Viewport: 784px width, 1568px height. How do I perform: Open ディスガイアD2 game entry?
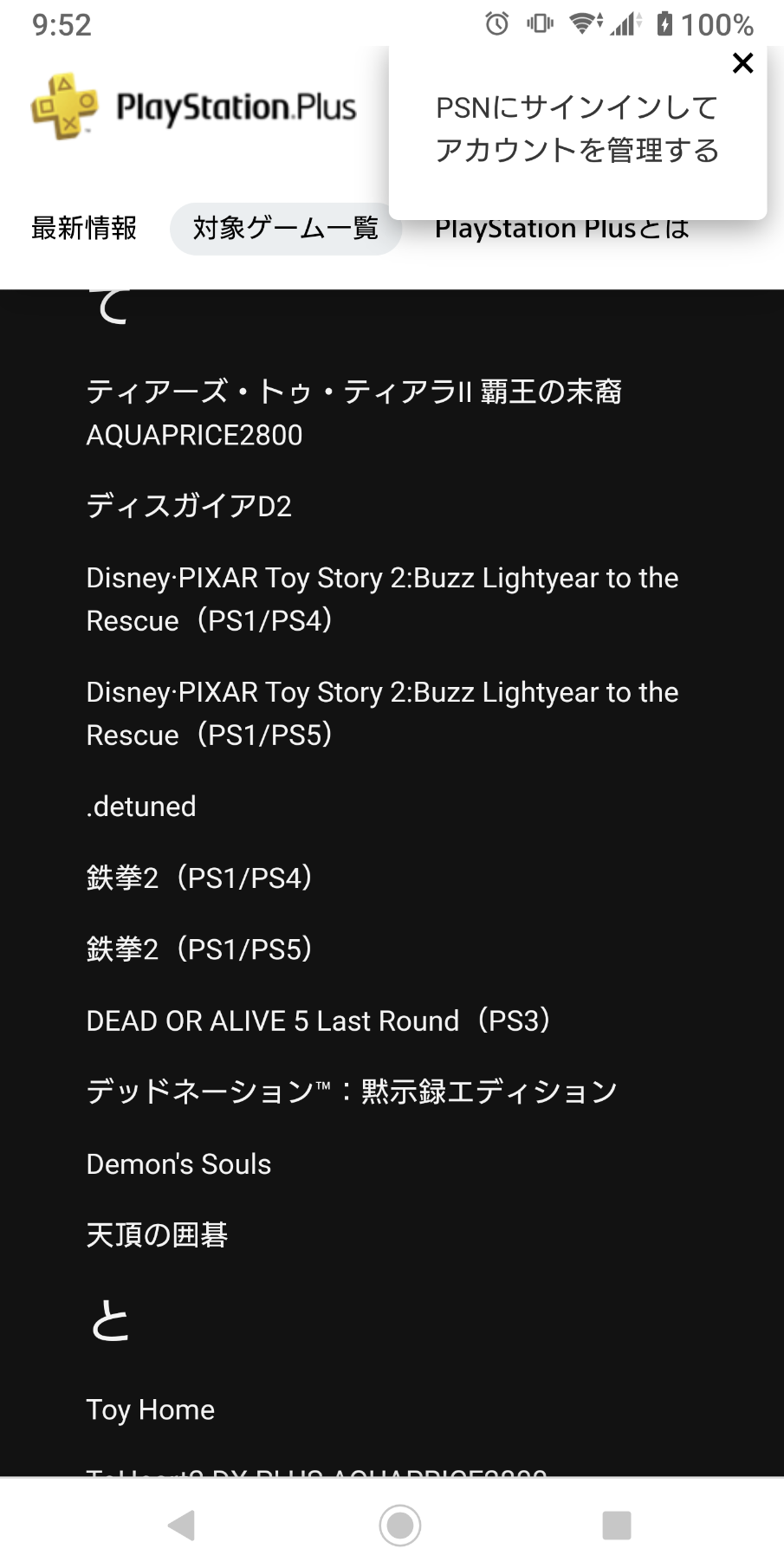[189, 506]
